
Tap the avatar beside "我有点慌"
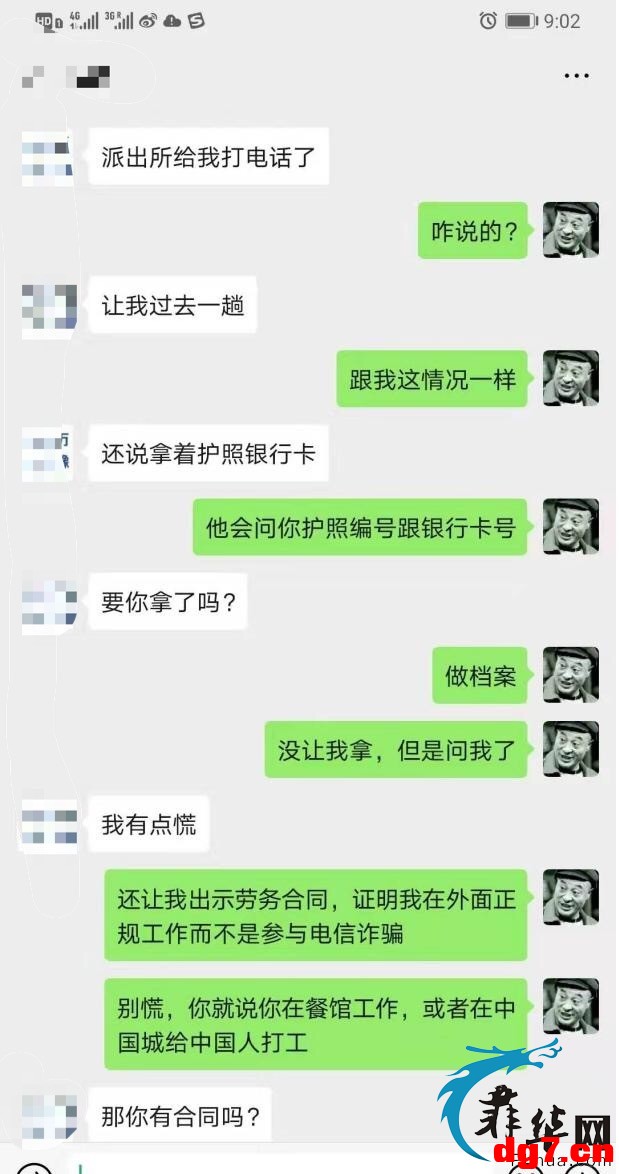[49, 825]
